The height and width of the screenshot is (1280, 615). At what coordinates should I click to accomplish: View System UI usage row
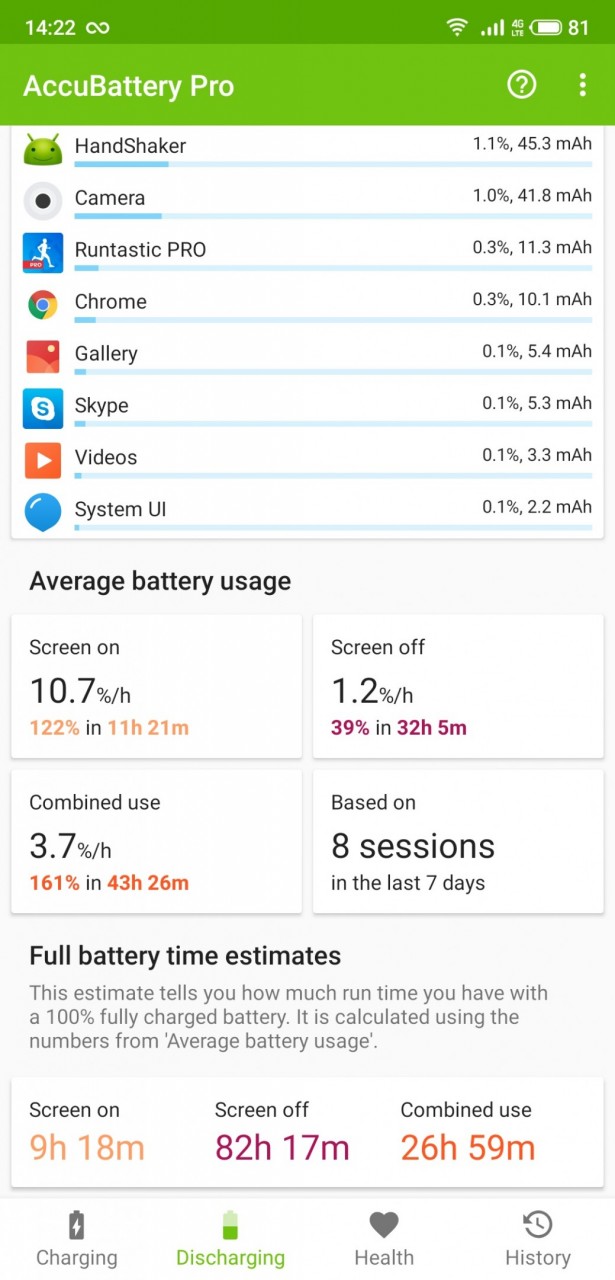[307, 512]
